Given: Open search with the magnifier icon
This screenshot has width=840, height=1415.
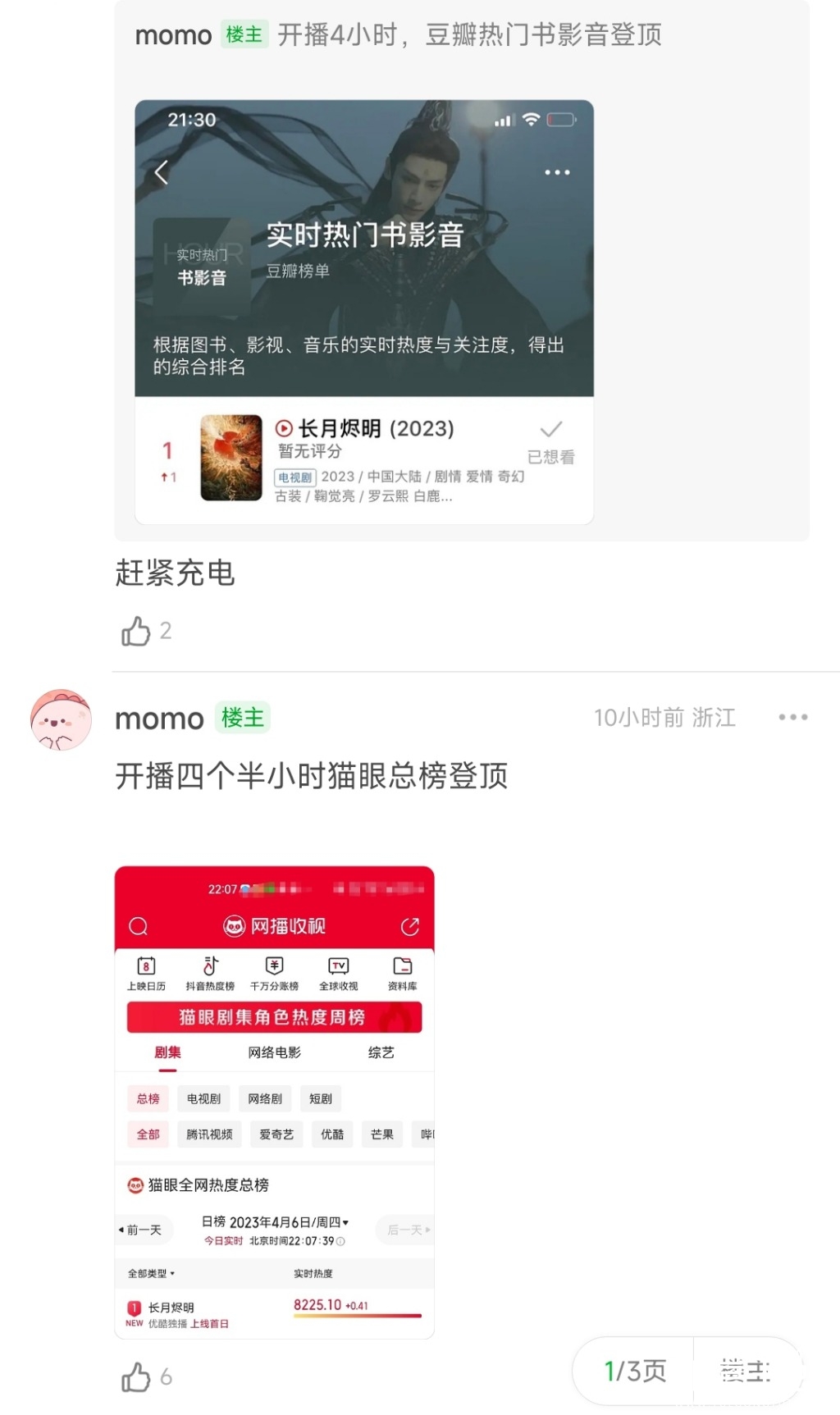Looking at the screenshot, I should pos(138,925).
